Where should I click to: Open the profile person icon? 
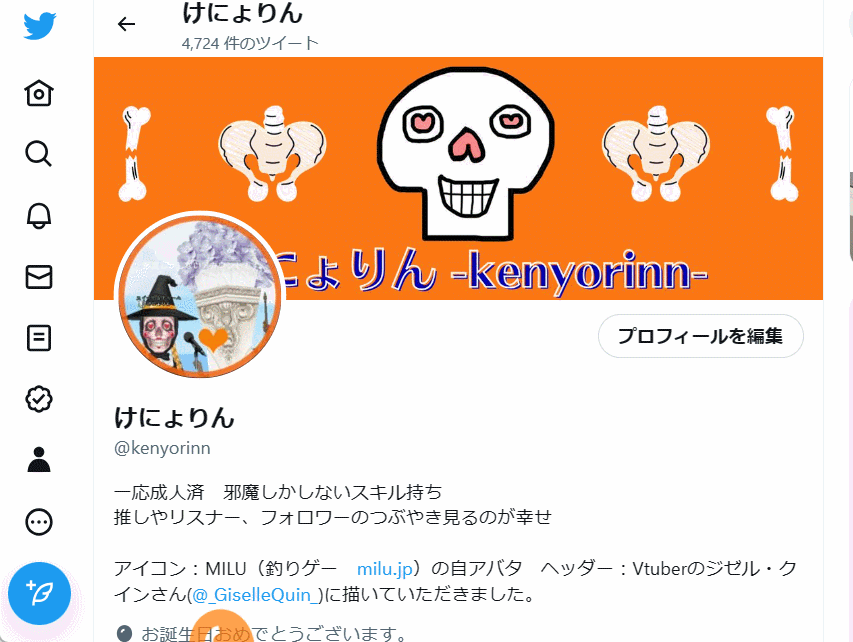39,460
